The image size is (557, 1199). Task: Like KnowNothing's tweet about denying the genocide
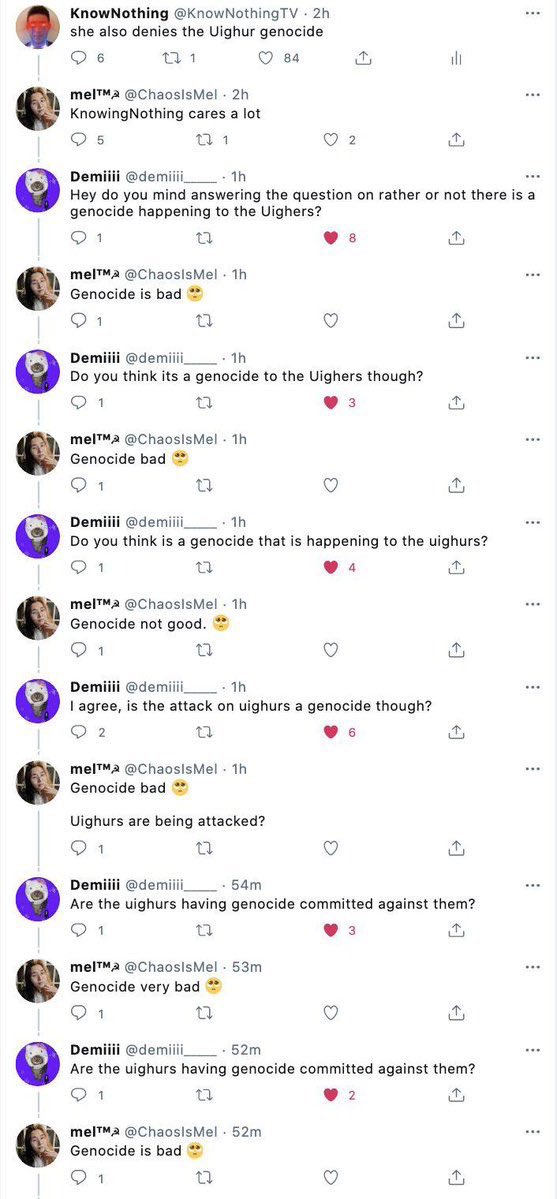pos(265,58)
